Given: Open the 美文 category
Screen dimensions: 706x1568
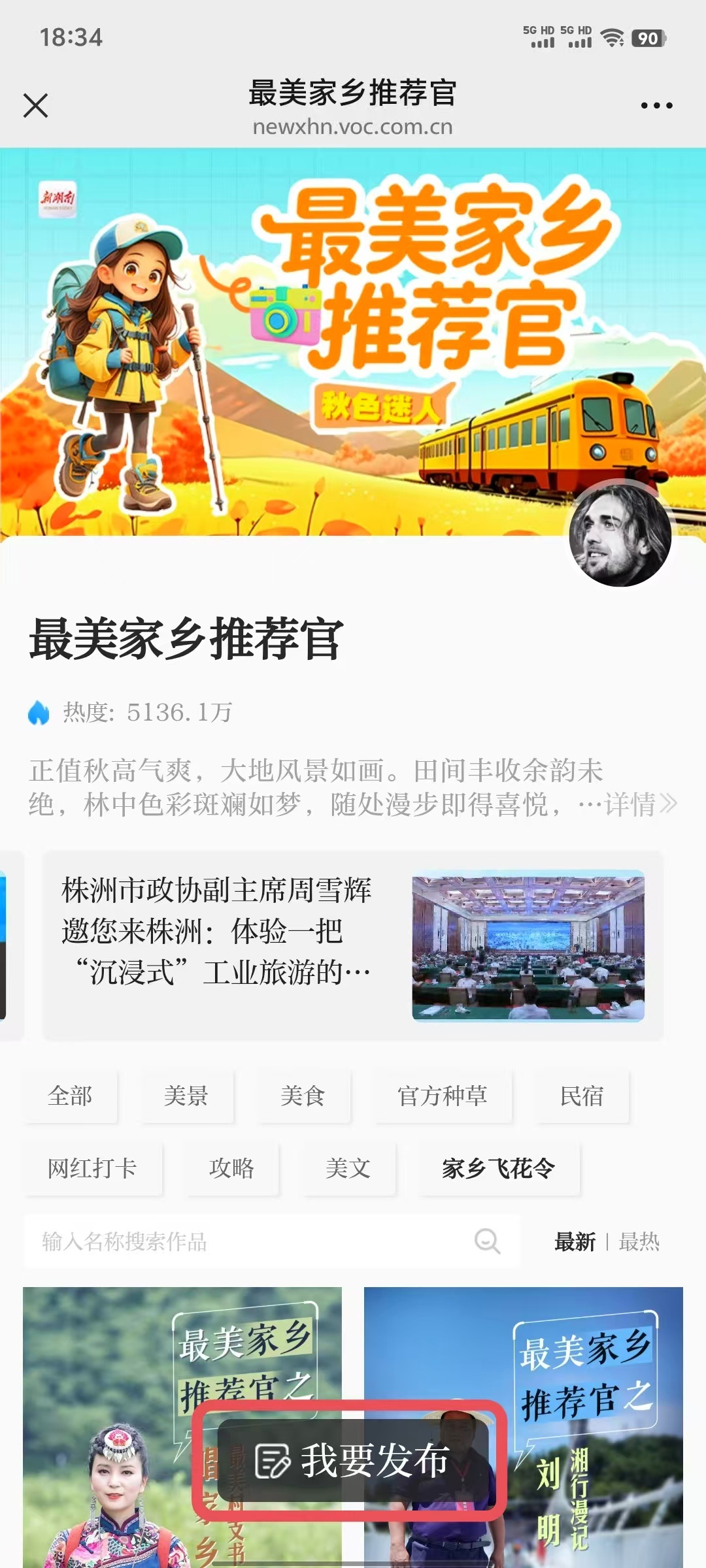Looking at the screenshot, I should point(348,1168).
